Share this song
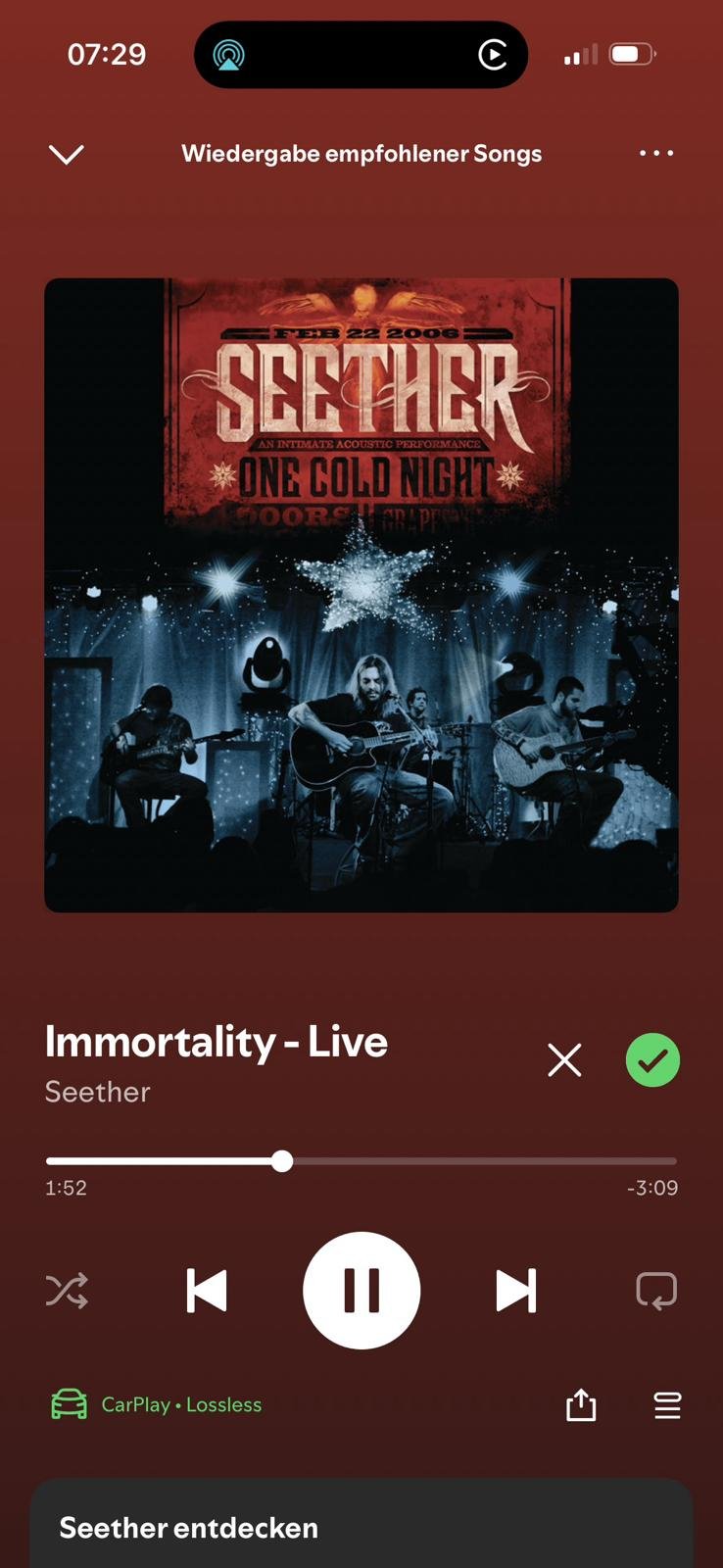Screen dimensions: 723x1568 point(581,1404)
